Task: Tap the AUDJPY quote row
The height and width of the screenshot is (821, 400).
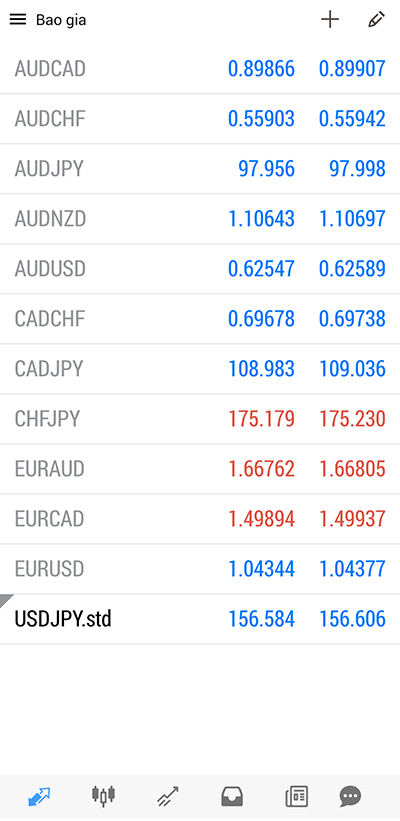Action: pos(200,169)
